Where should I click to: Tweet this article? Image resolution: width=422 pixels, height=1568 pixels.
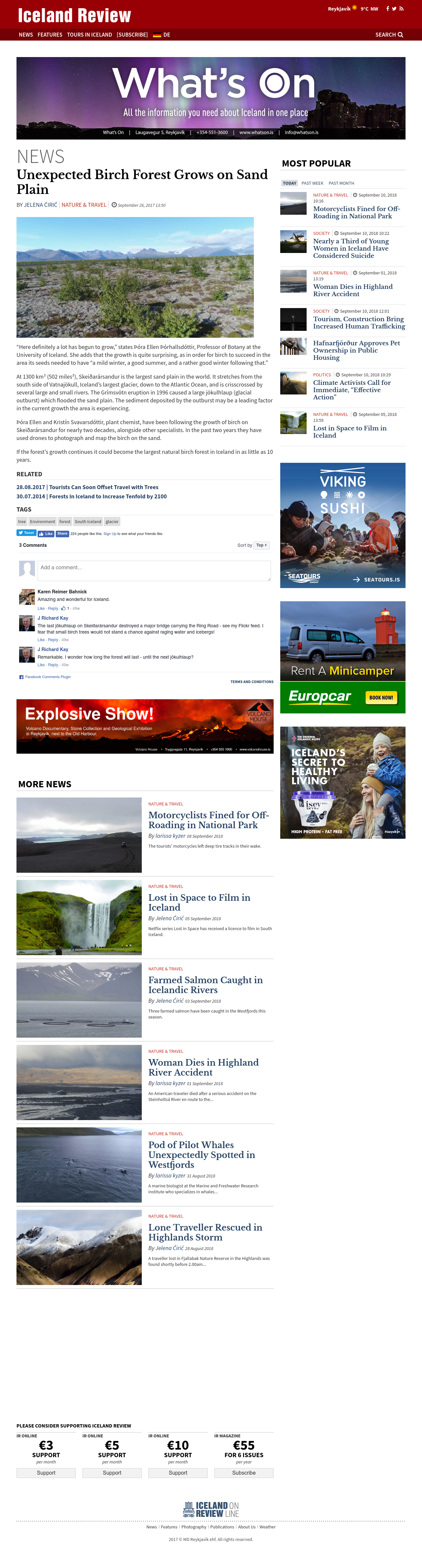pos(26,533)
